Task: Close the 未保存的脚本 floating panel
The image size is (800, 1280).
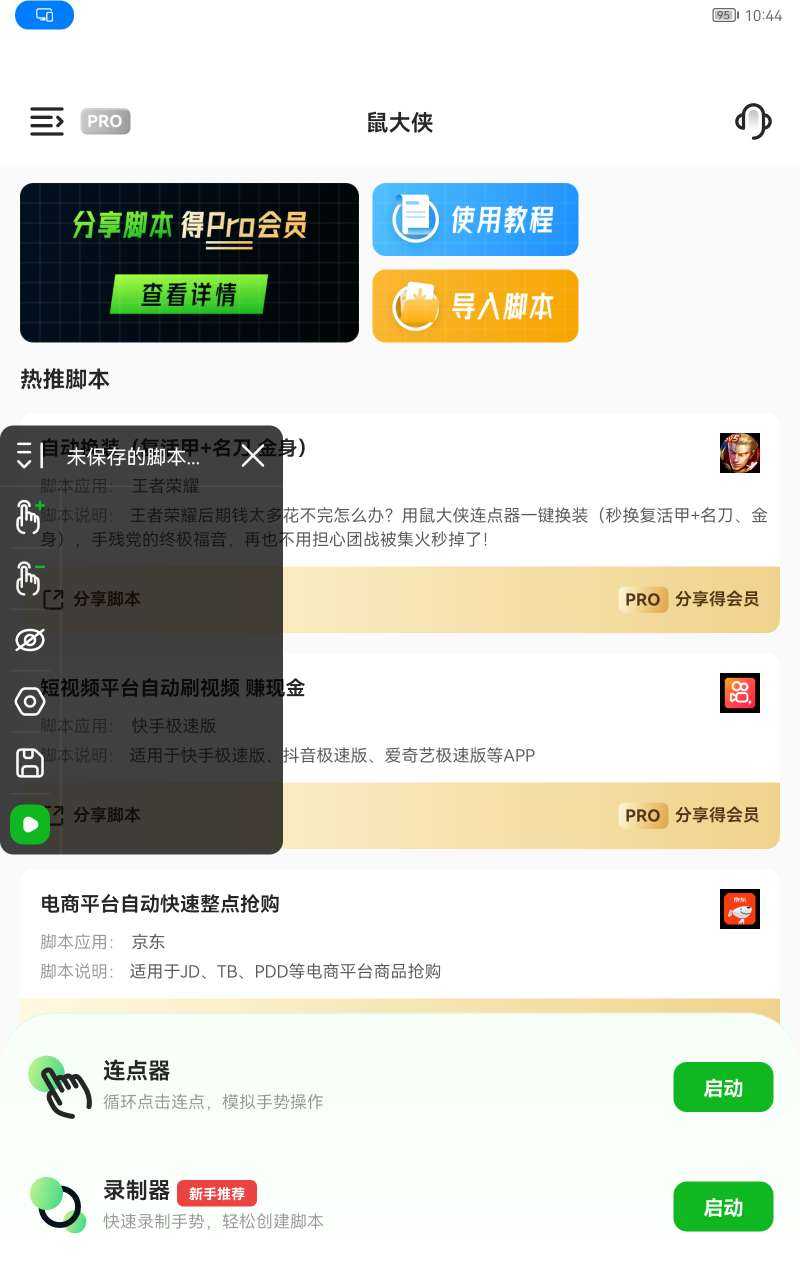Action: point(253,456)
